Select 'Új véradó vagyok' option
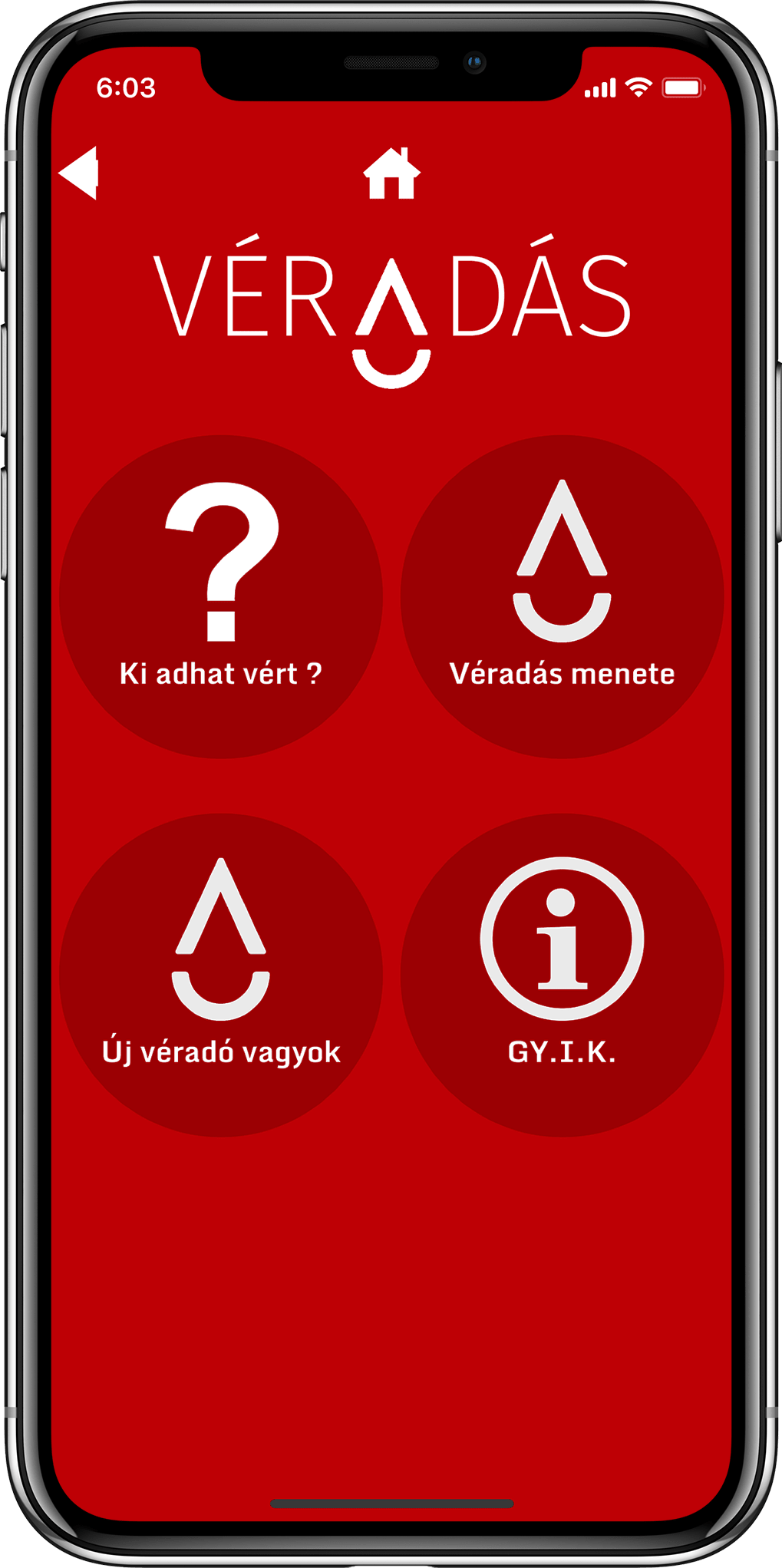 pos(221,975)
